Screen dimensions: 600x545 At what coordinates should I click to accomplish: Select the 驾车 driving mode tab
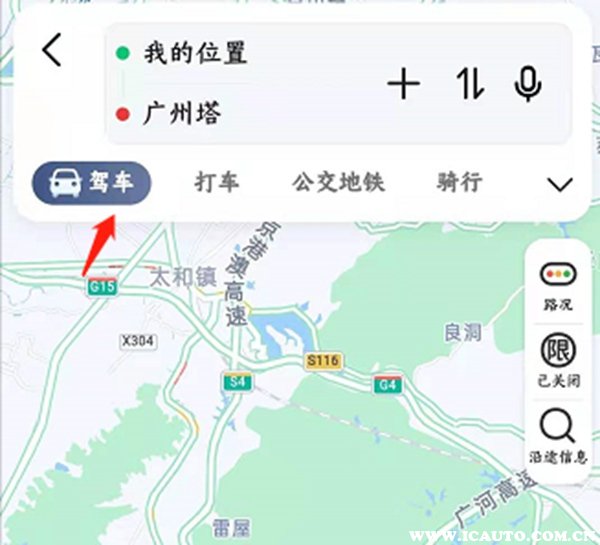[91, 183]
